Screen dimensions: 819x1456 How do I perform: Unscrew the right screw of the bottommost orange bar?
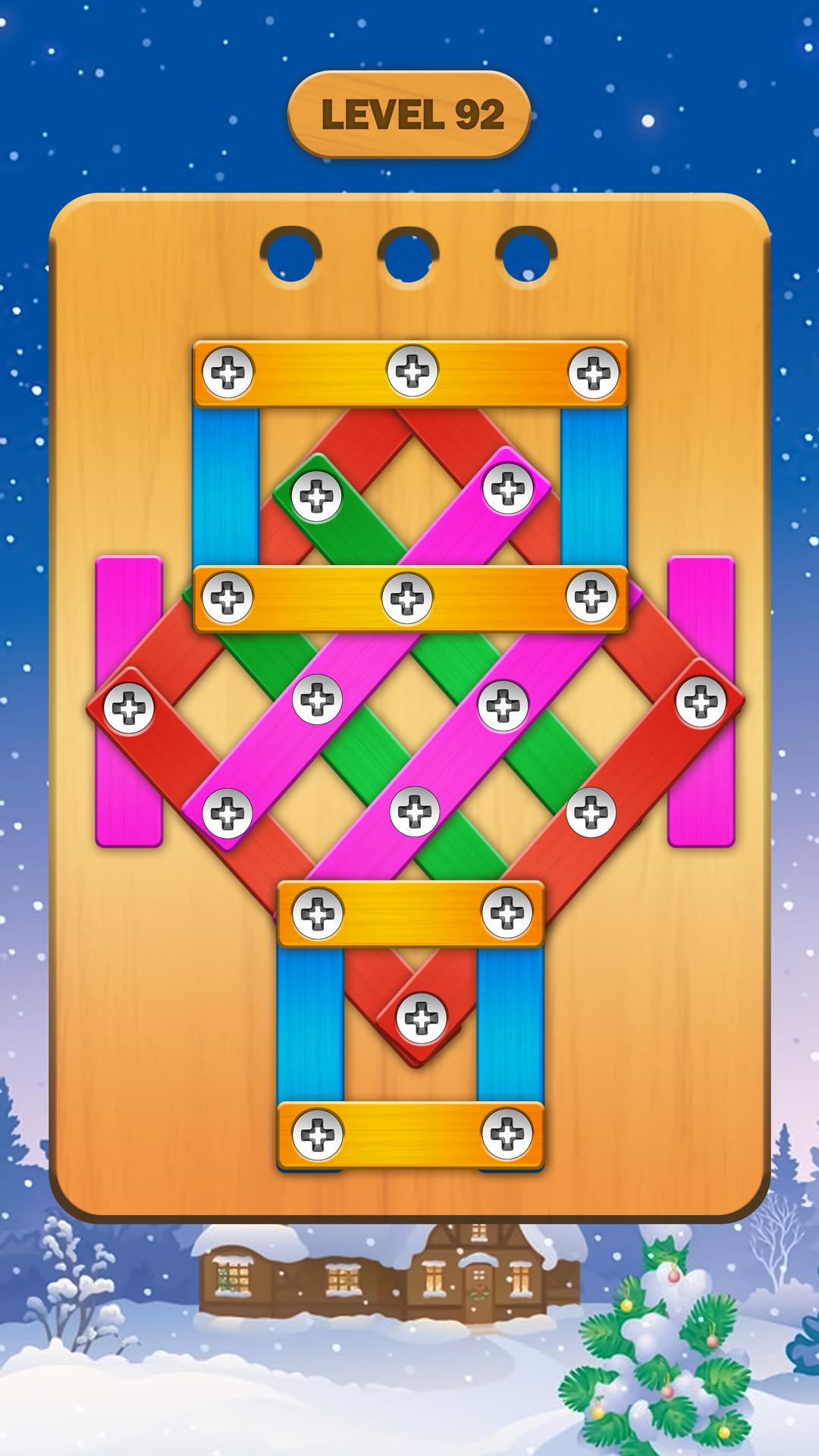point(507,1134)
